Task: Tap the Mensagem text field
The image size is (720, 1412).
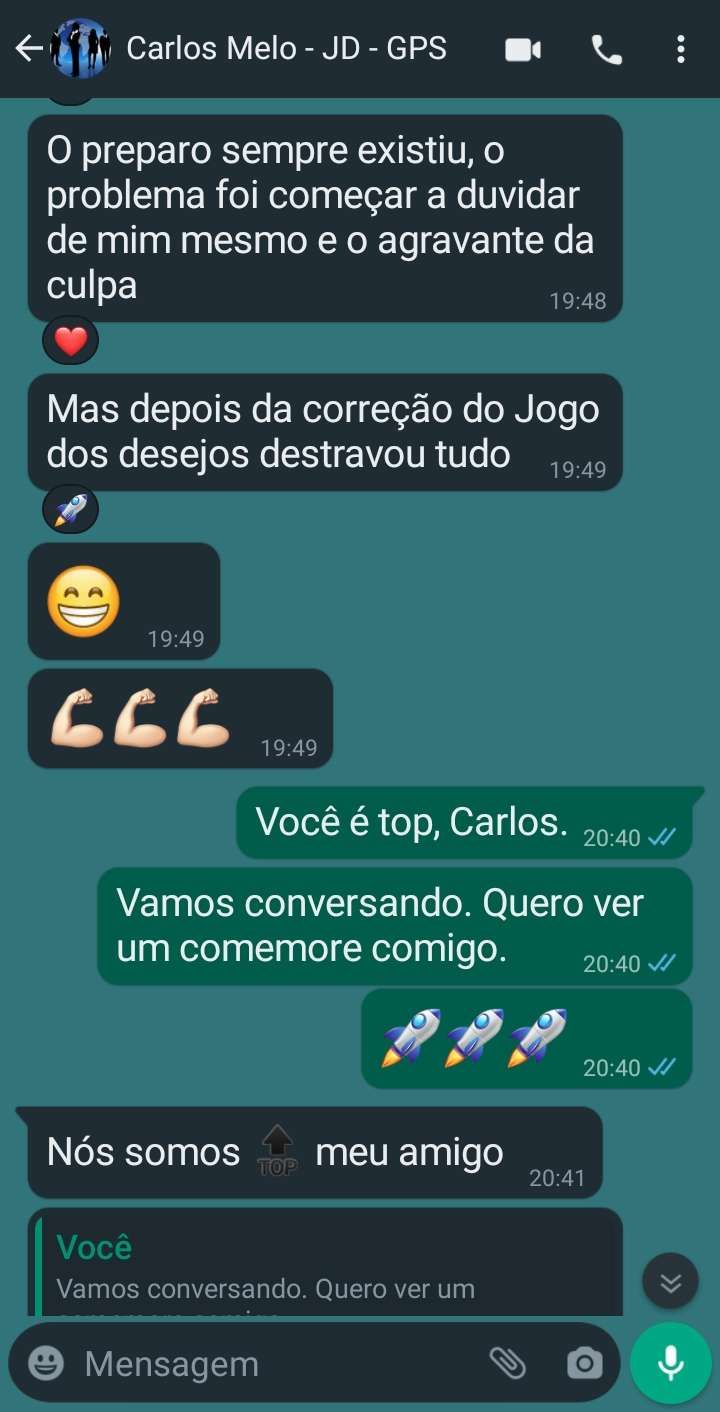Action: 270,1363
